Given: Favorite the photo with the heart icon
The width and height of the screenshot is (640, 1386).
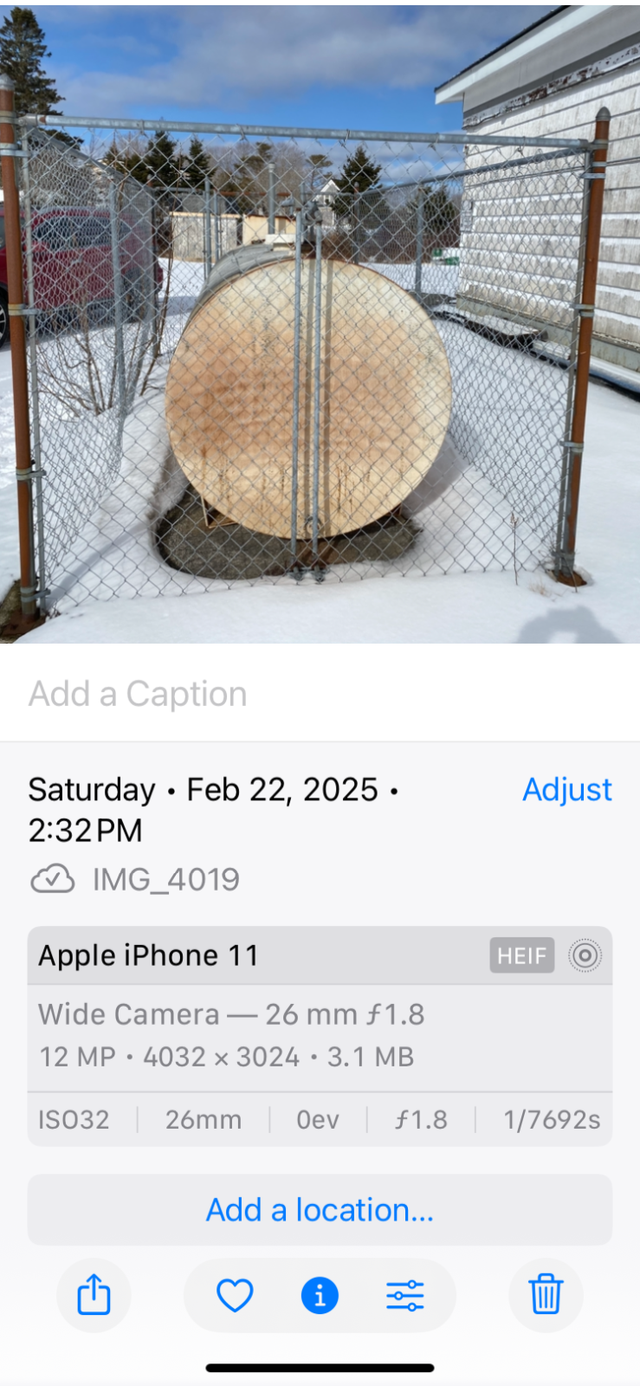Looking at the screenshot, I should coord(235,1296).
